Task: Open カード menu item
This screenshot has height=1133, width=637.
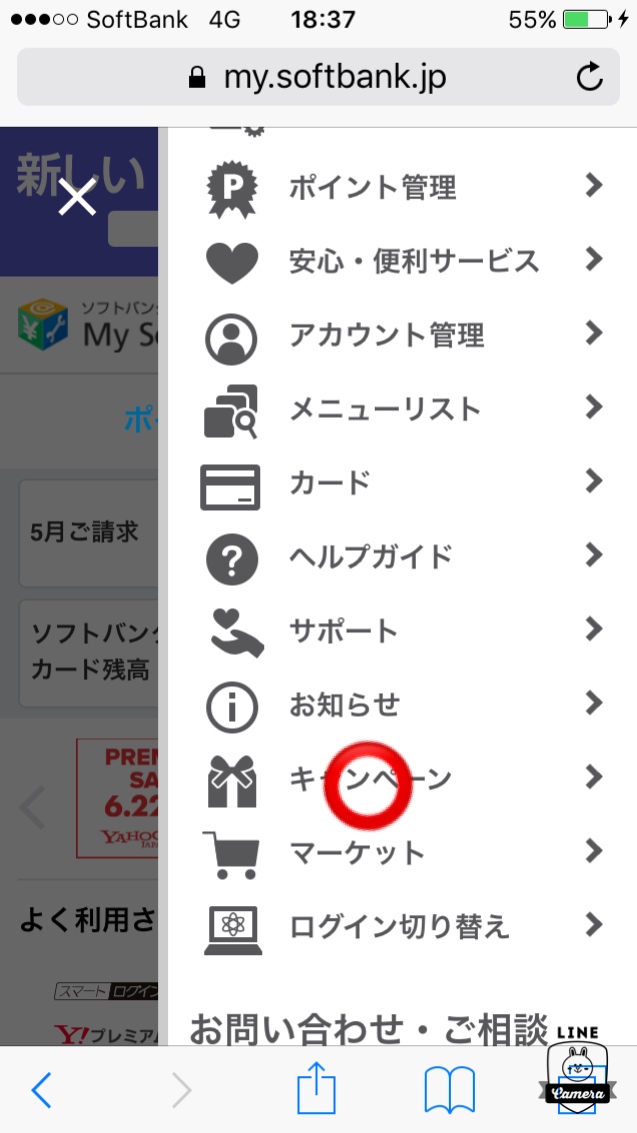Action: pos(400,483)
